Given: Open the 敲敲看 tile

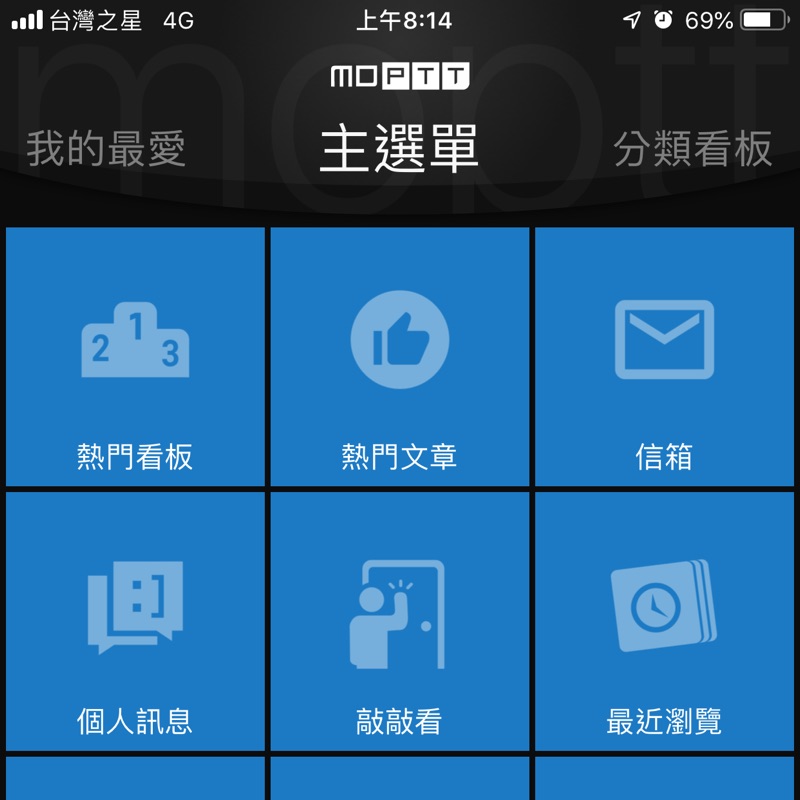Looking at the screenshot, I should [x=399, y=621].
